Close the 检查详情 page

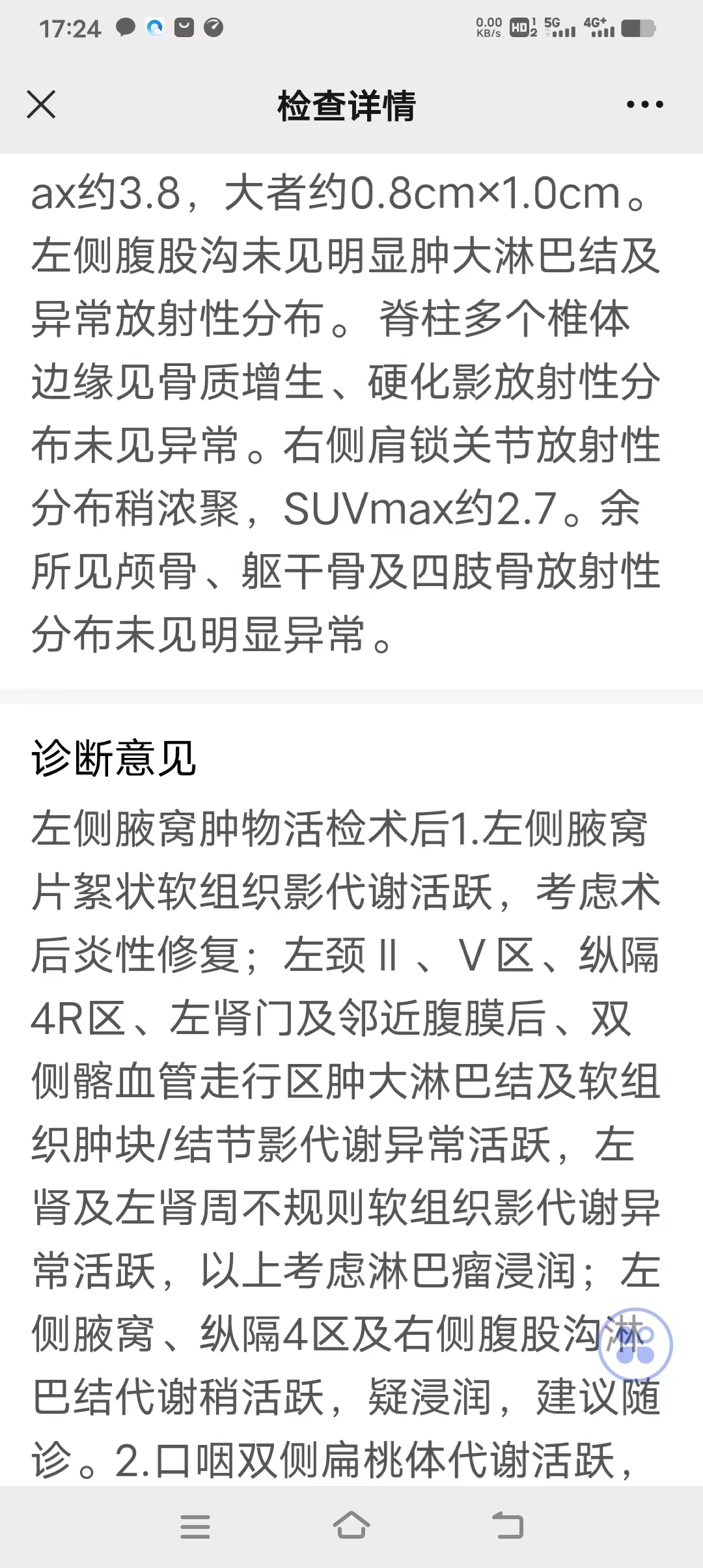(x=41, y=104)
